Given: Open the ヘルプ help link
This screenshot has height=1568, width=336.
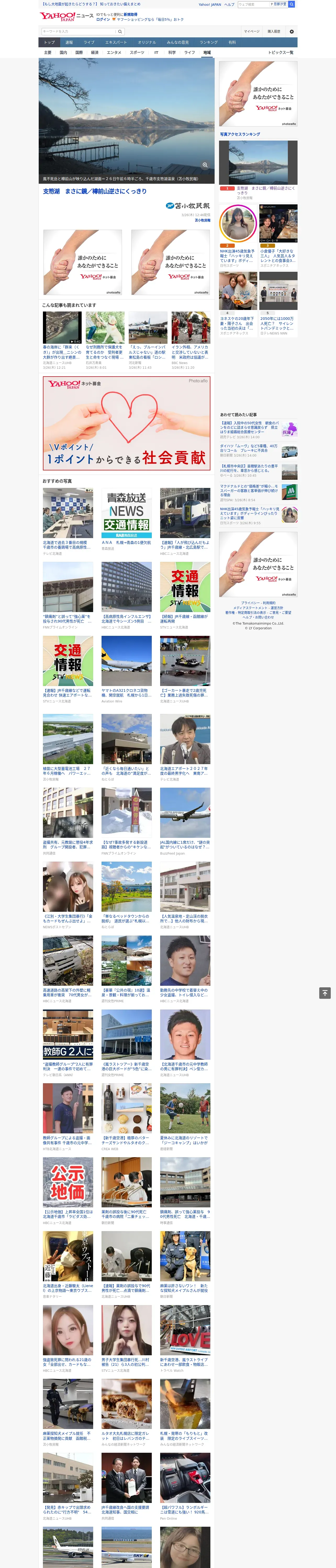Looking at the screenshot, I should [229, 4].
